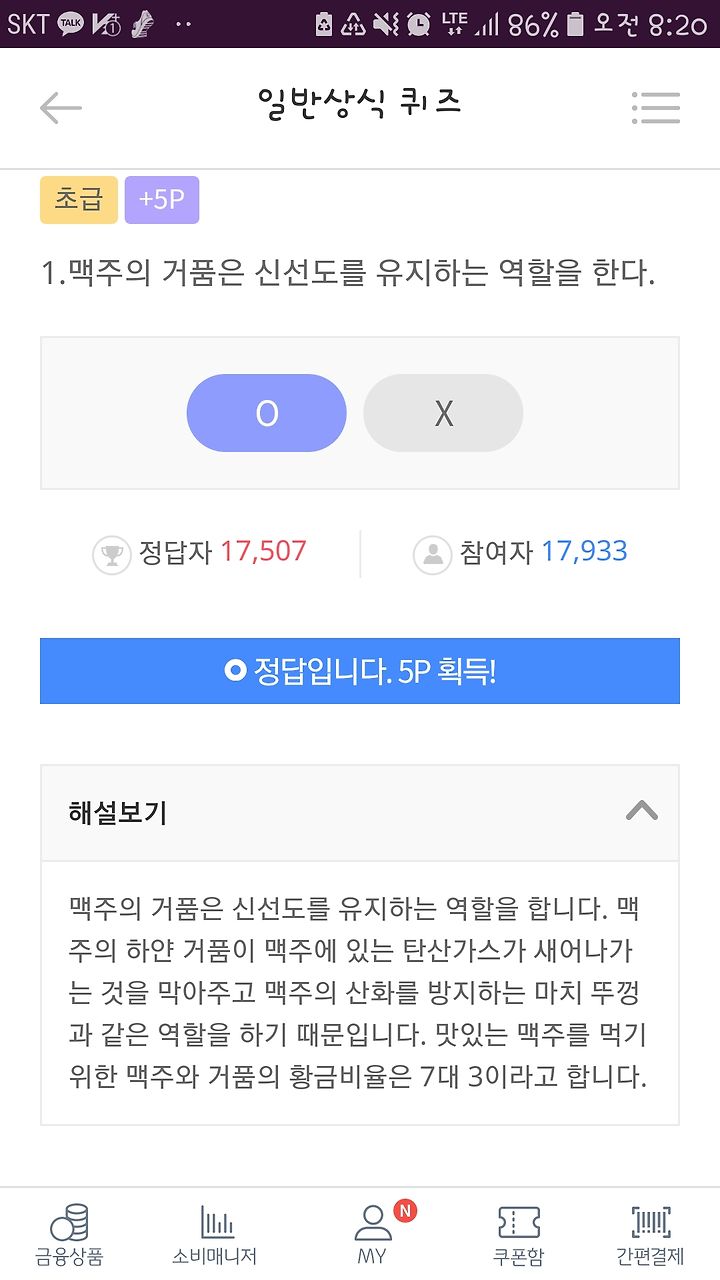
Task: Go to the 쿠폰함 tab
Action: point(519,1235)
